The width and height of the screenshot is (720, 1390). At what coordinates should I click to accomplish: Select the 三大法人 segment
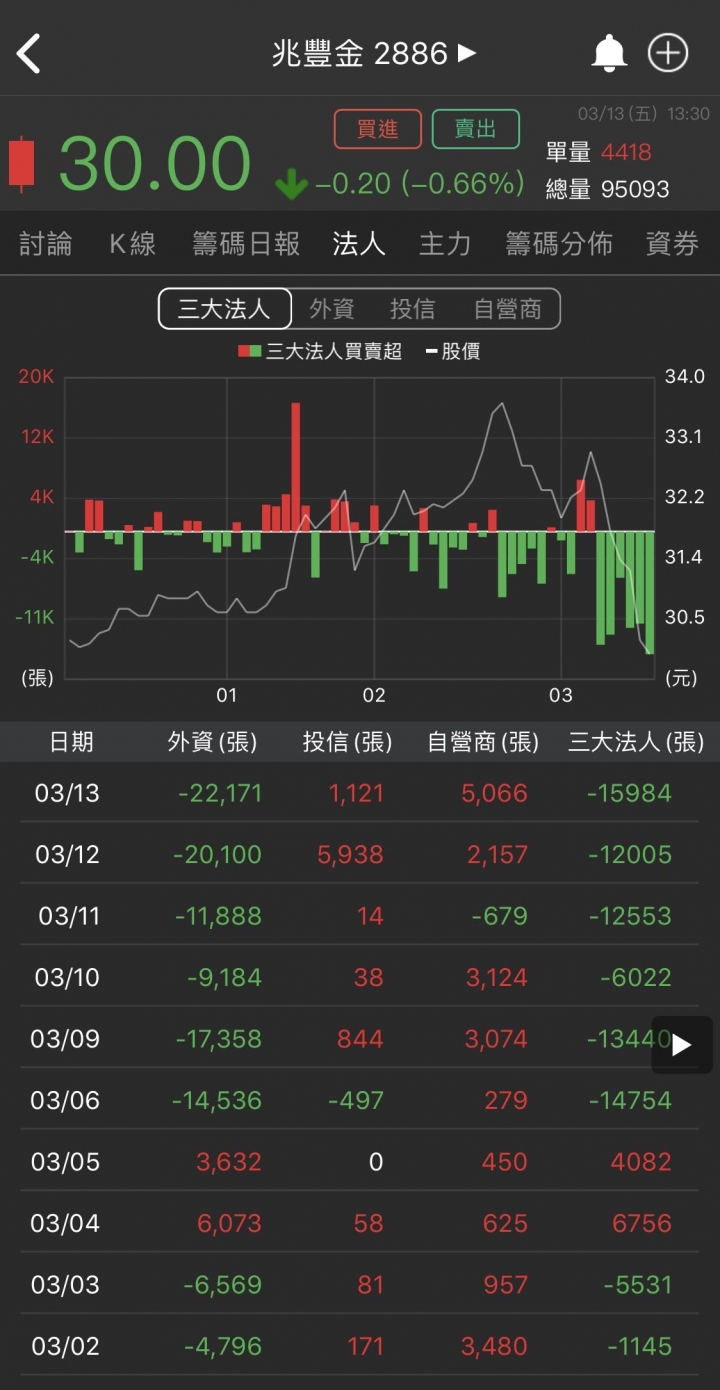[x=225, y=309]
